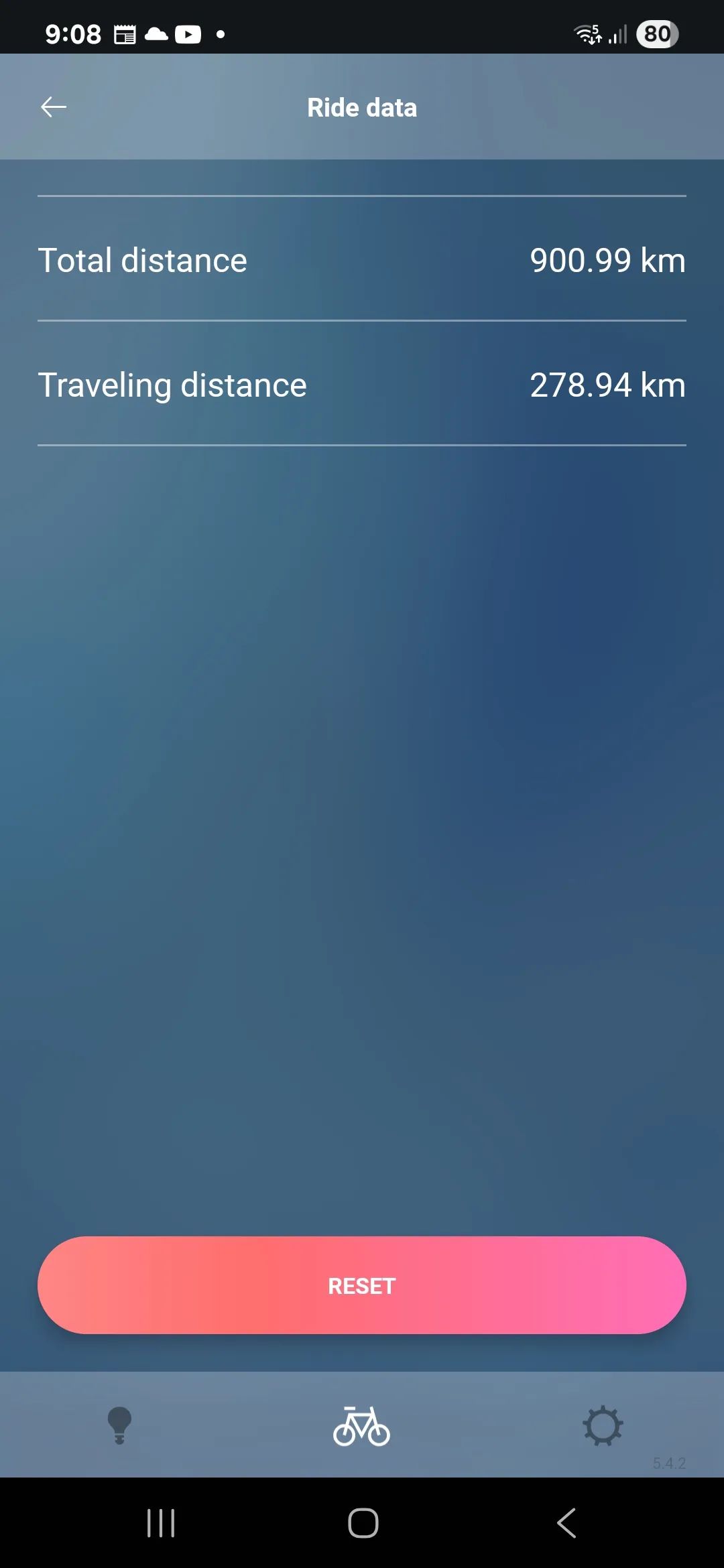Tap the system home button
Viewport: 724px width, 1568px height.
click(363, 1523)
